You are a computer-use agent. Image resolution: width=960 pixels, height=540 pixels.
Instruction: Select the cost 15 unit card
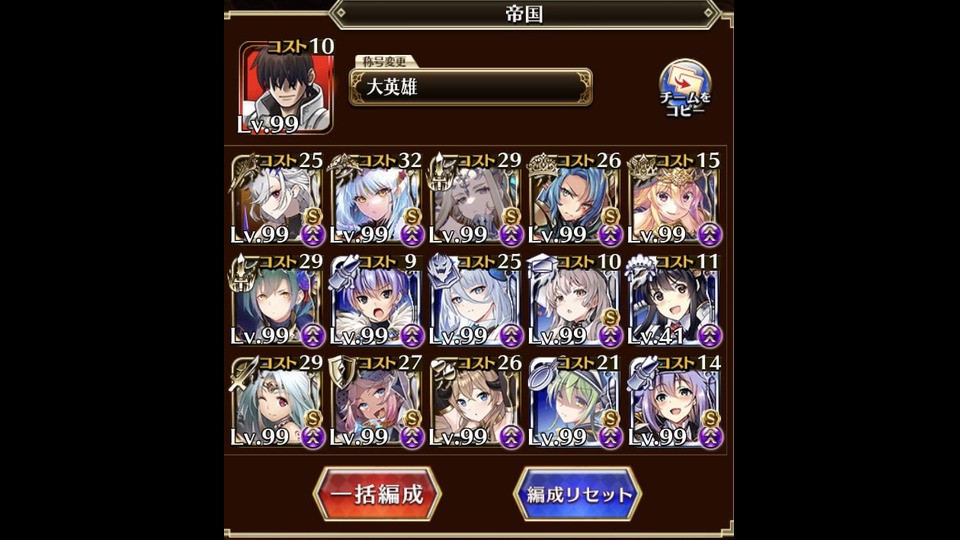pos(675,200)
